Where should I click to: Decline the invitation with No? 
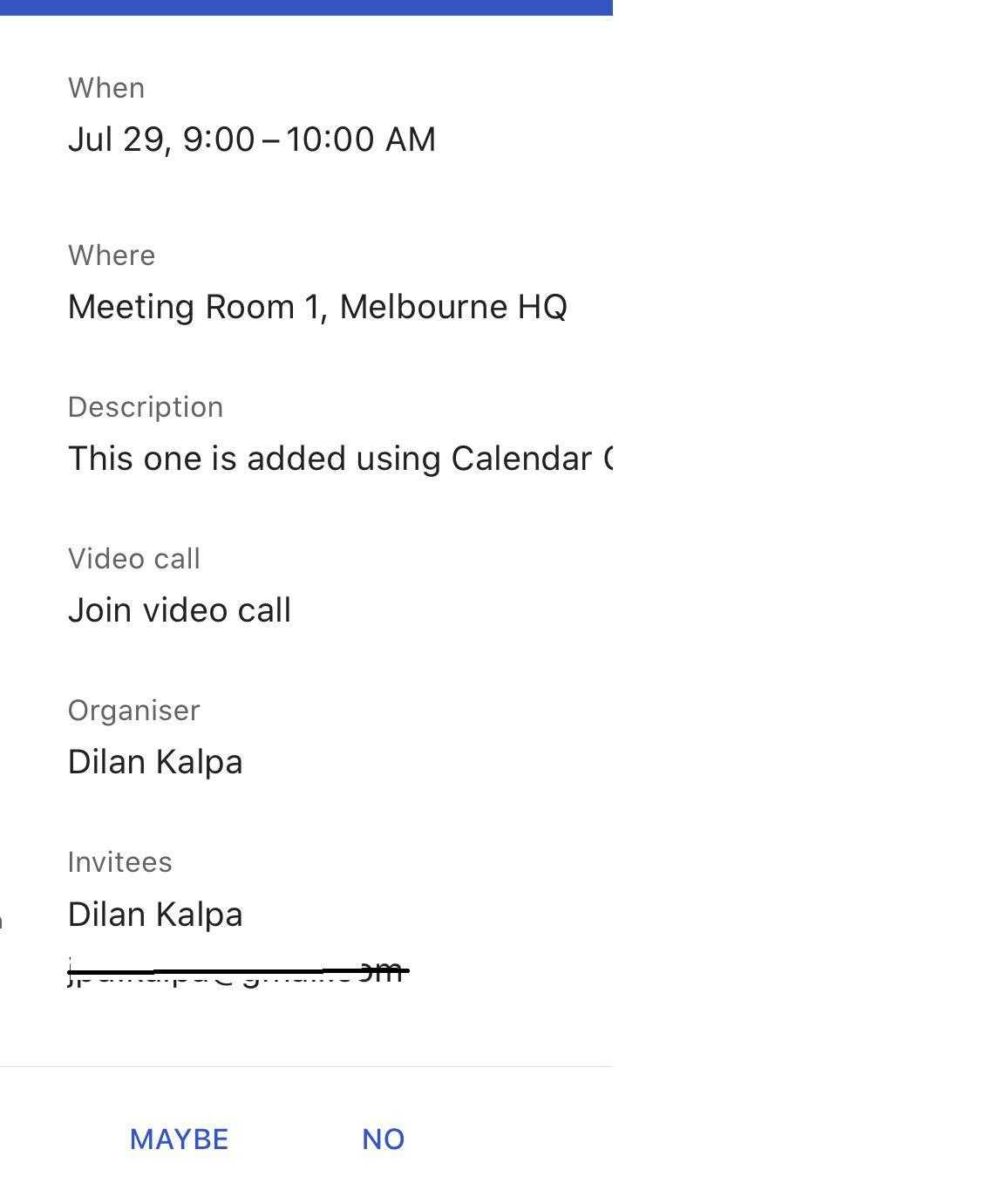(383, 1139)
